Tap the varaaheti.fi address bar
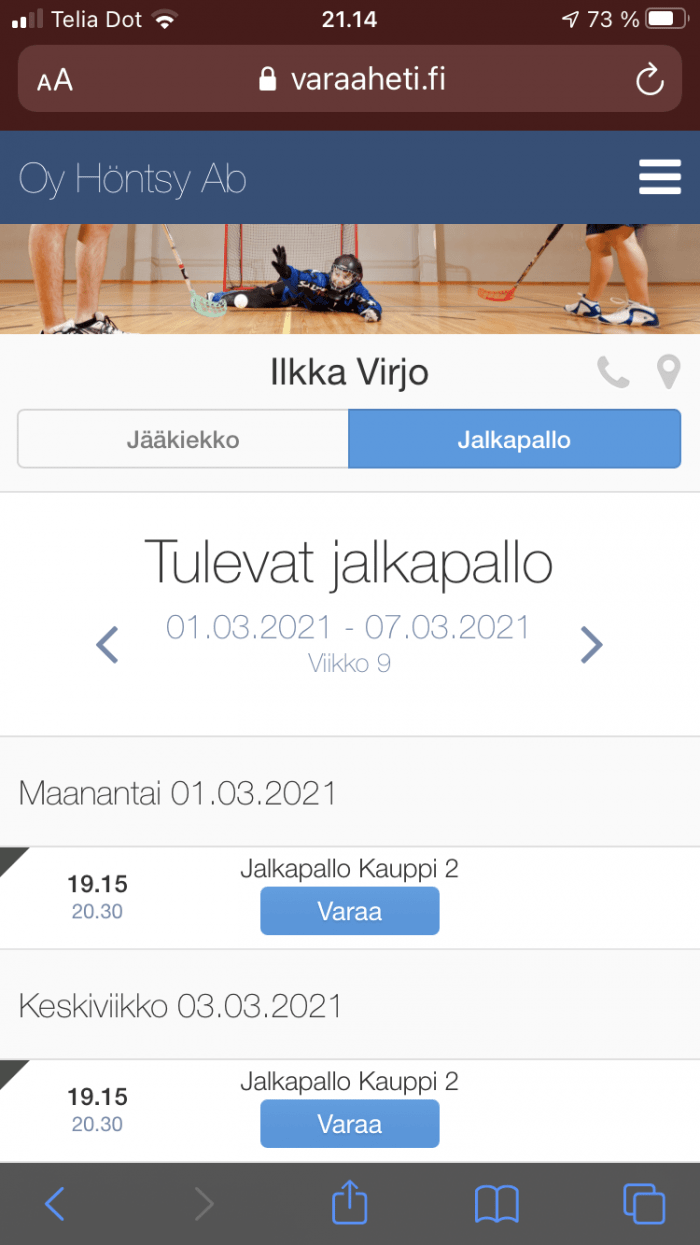700x1245 pixels. click(x=350, y=79)
